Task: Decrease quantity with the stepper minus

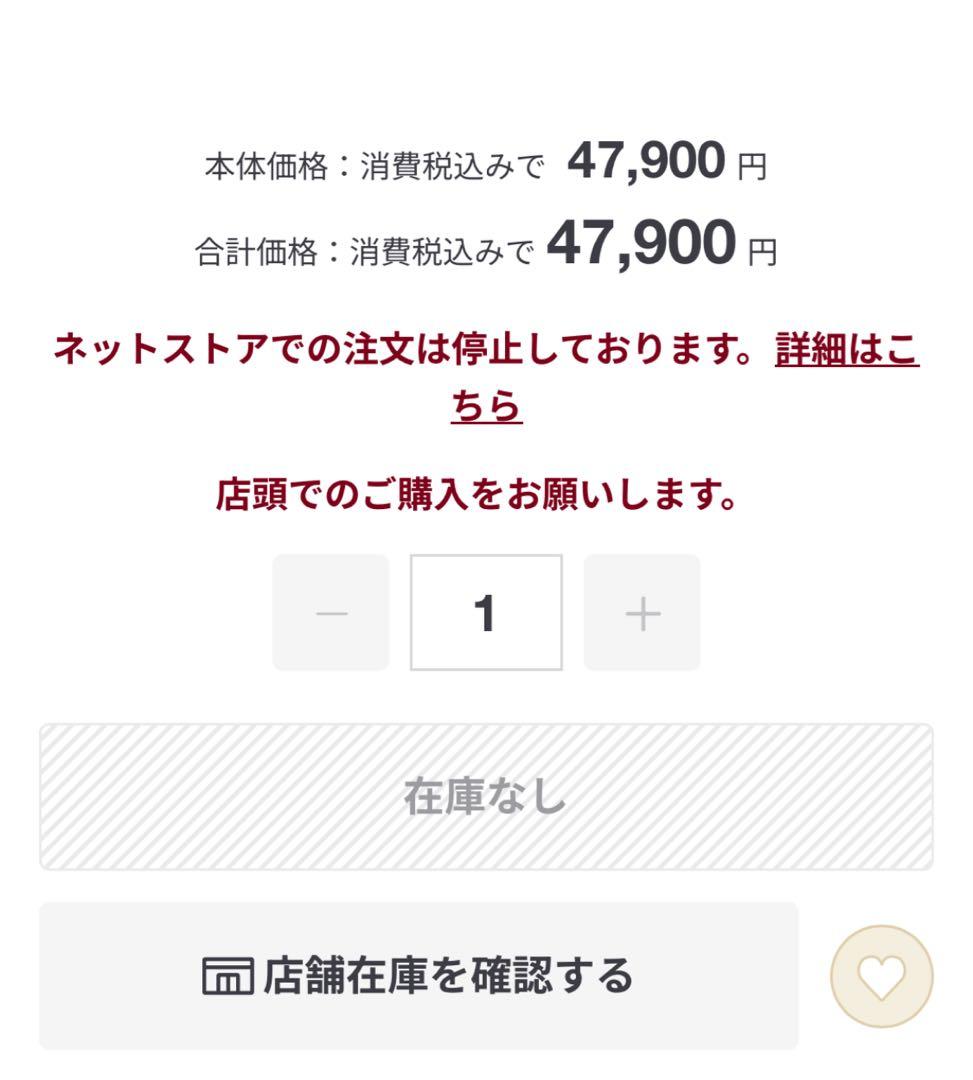Action: tap(331, 611)
